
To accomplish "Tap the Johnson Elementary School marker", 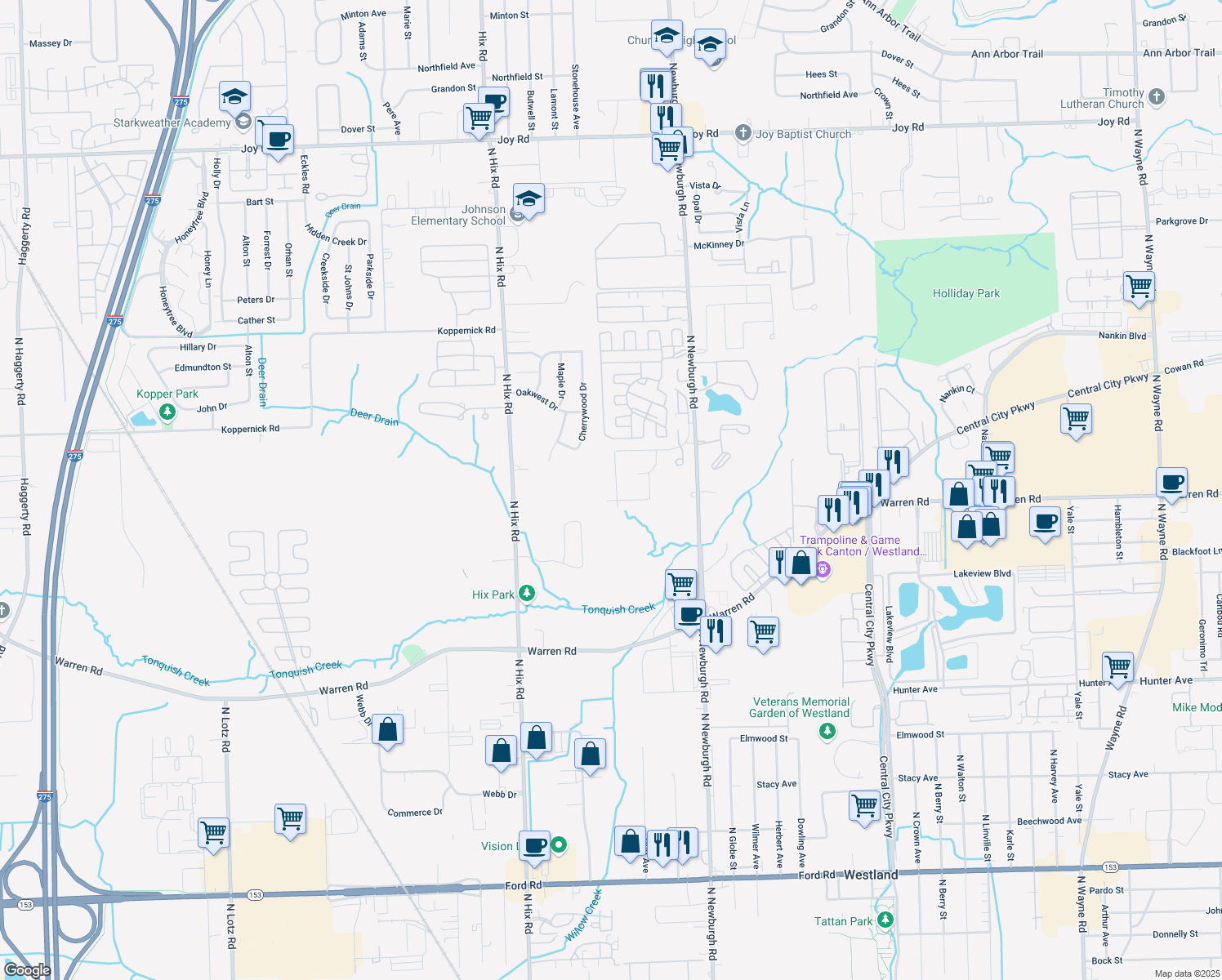I will pyautogui.click(x=517, y=215).
